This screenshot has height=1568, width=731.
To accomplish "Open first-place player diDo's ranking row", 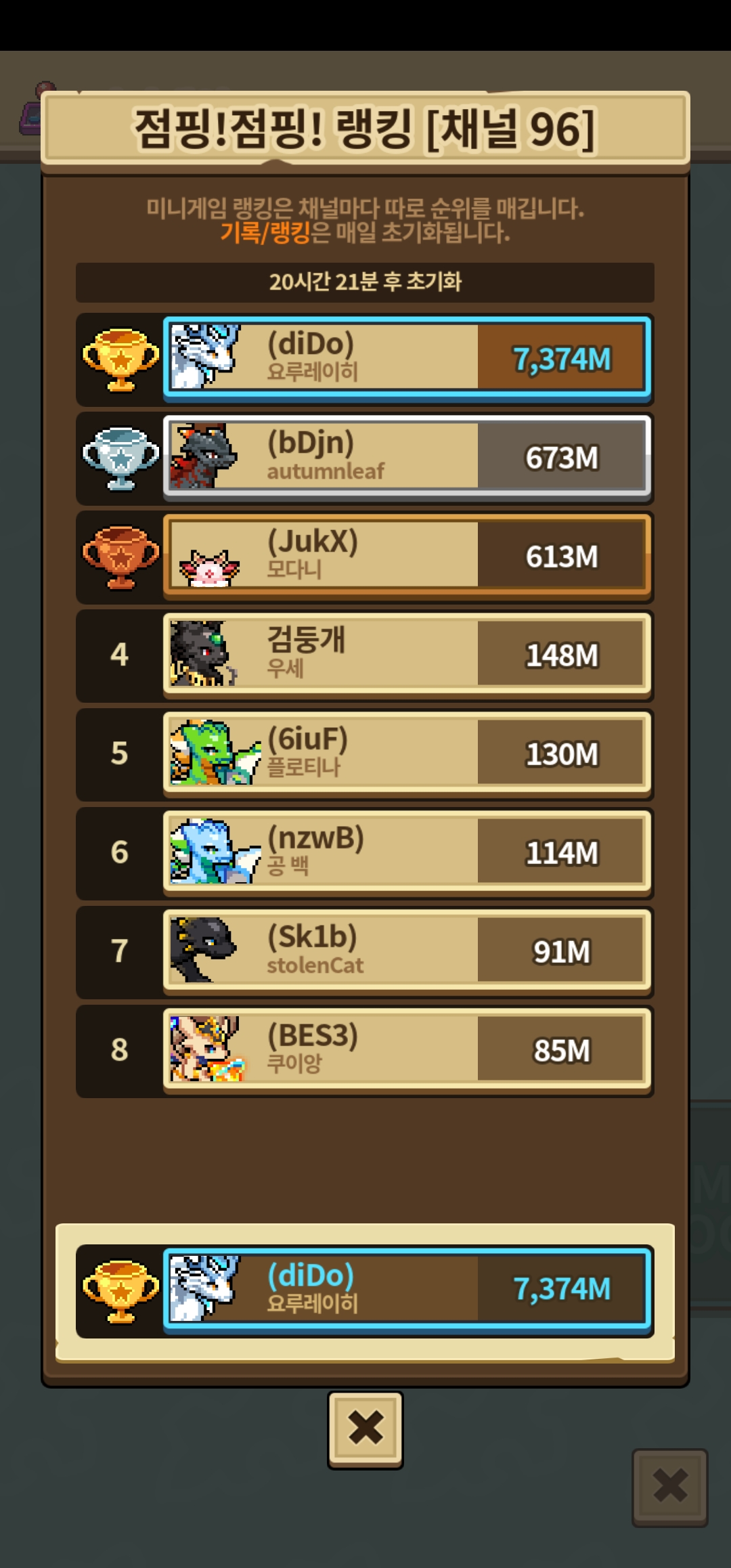I will (x=407, y=357).
